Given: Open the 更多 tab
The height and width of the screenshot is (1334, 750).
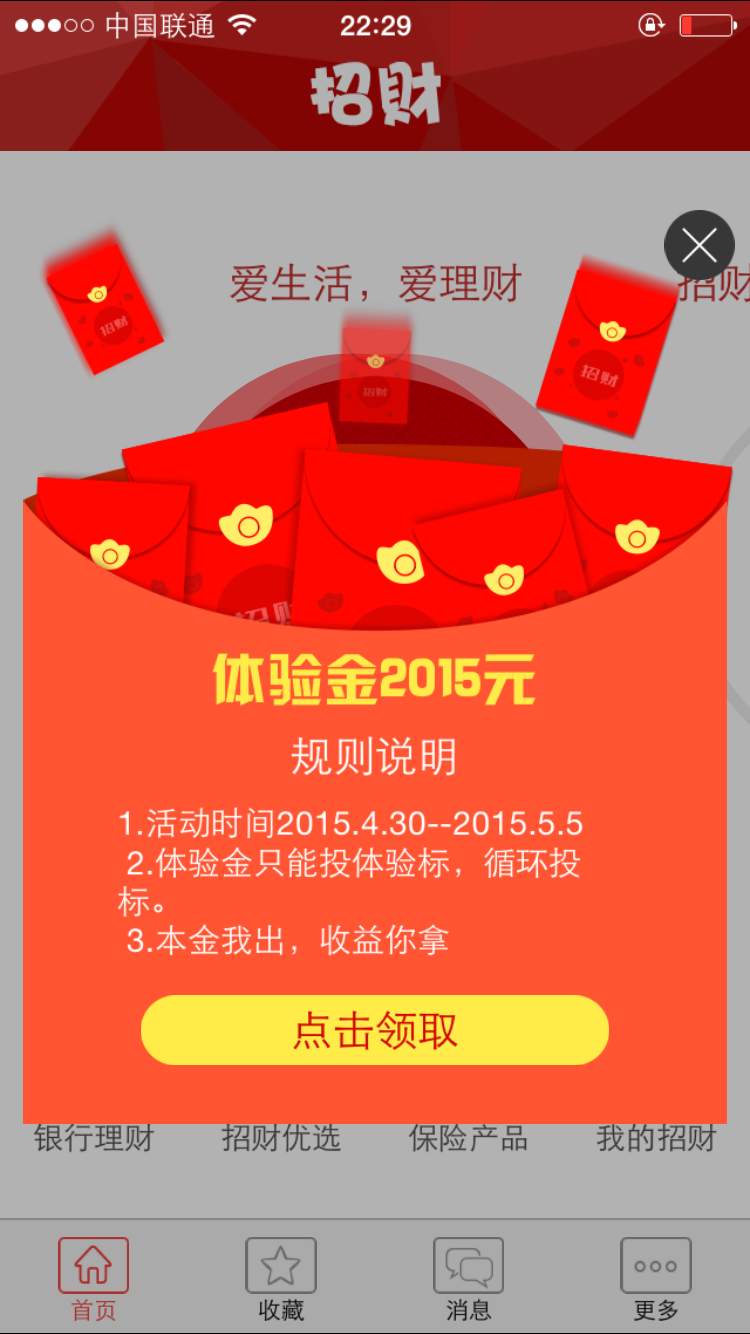Looking at the screenshot, I should point(655,1278).
